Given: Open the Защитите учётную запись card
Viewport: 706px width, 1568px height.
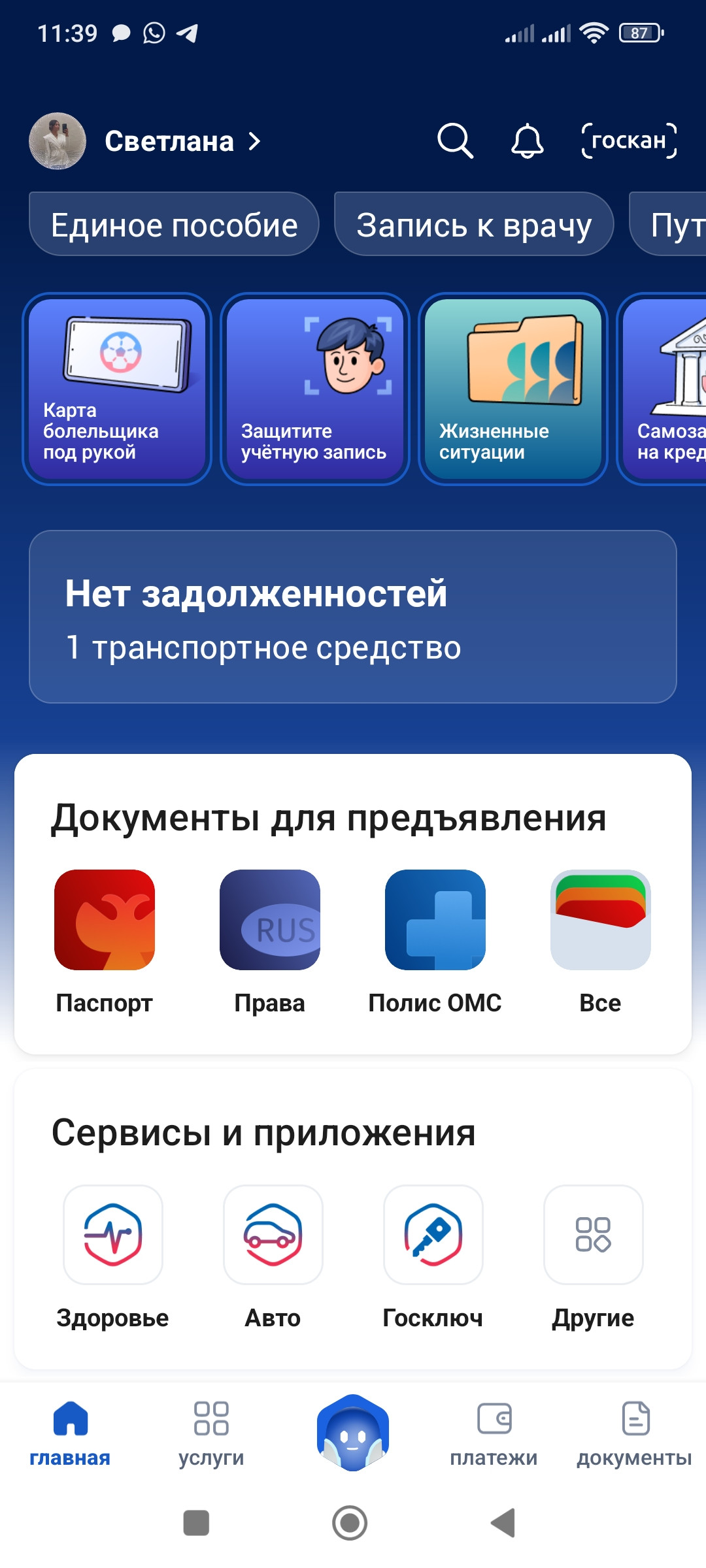Looking at the screenshot, I should (x=315, y=389).
